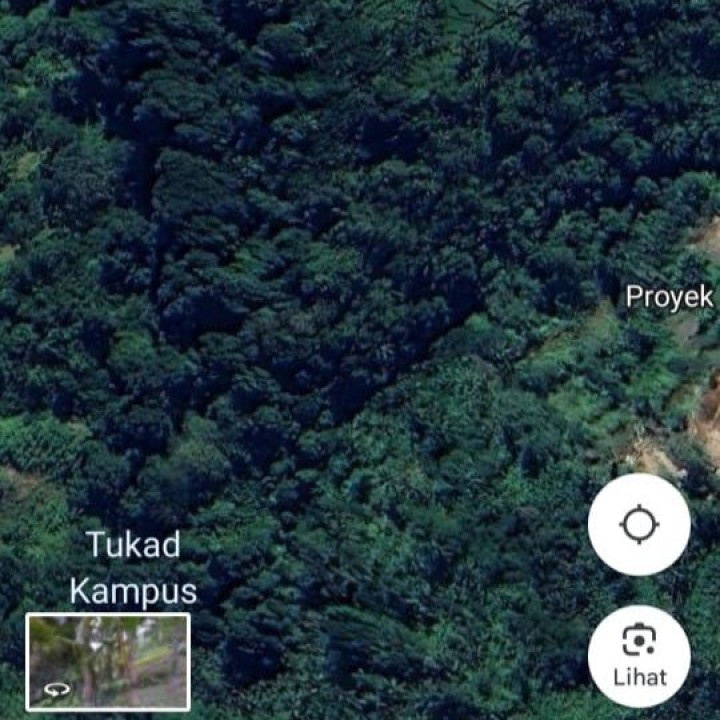Open the Street View preview thumbnail
720x720 pixels.
[x=107, y=661]
